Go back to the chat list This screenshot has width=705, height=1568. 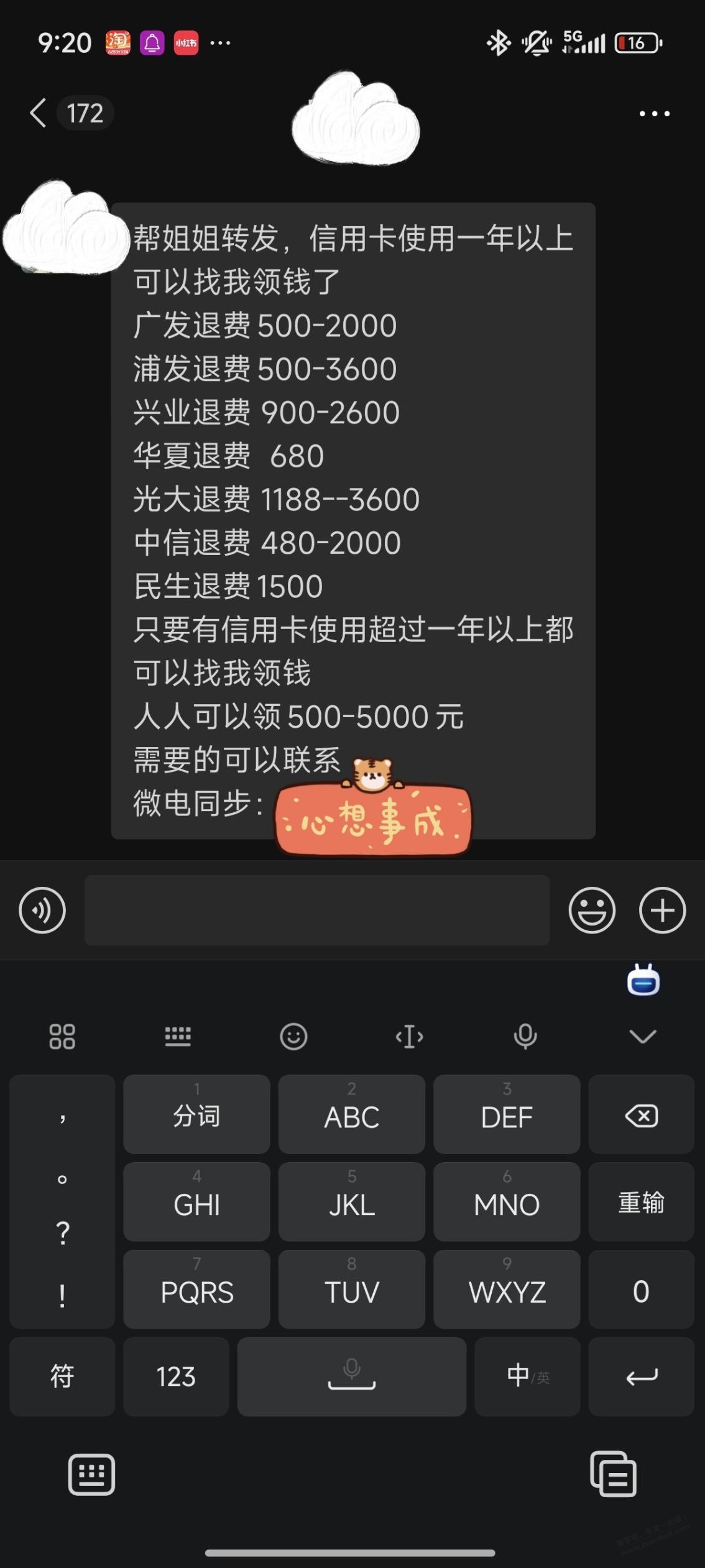(x=39, y=113)
